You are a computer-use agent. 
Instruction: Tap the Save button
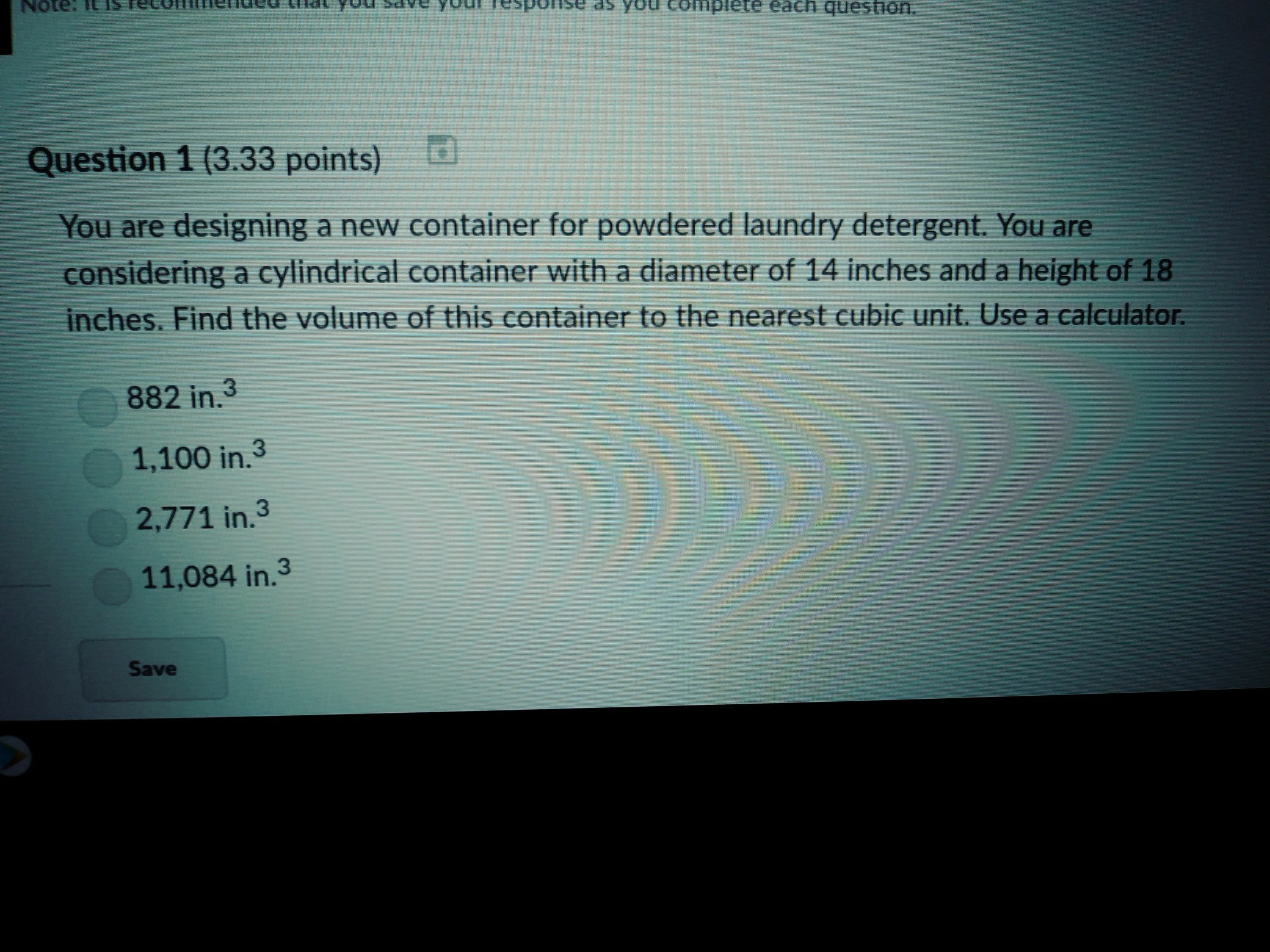coord(153,669)
